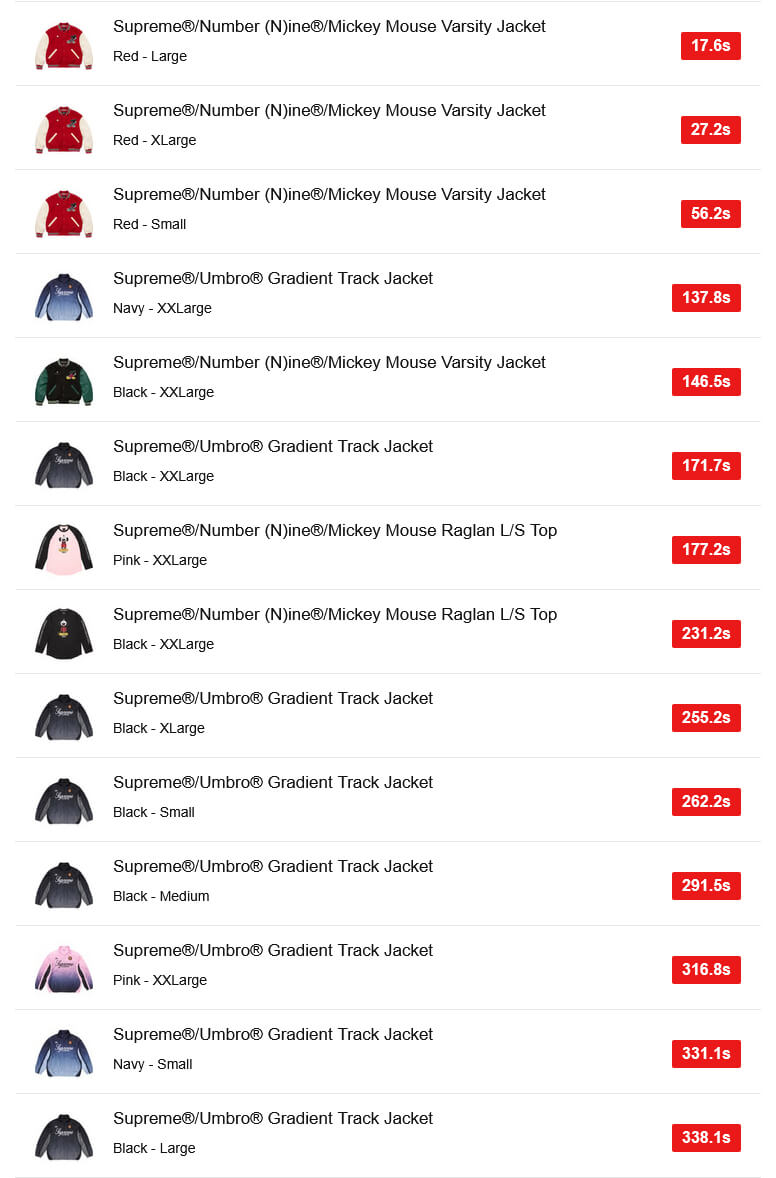The width and height of the screenshot is (776, 1178).
Task: Open the Red XLarge Varsity Jacket row
Action: 329,111
